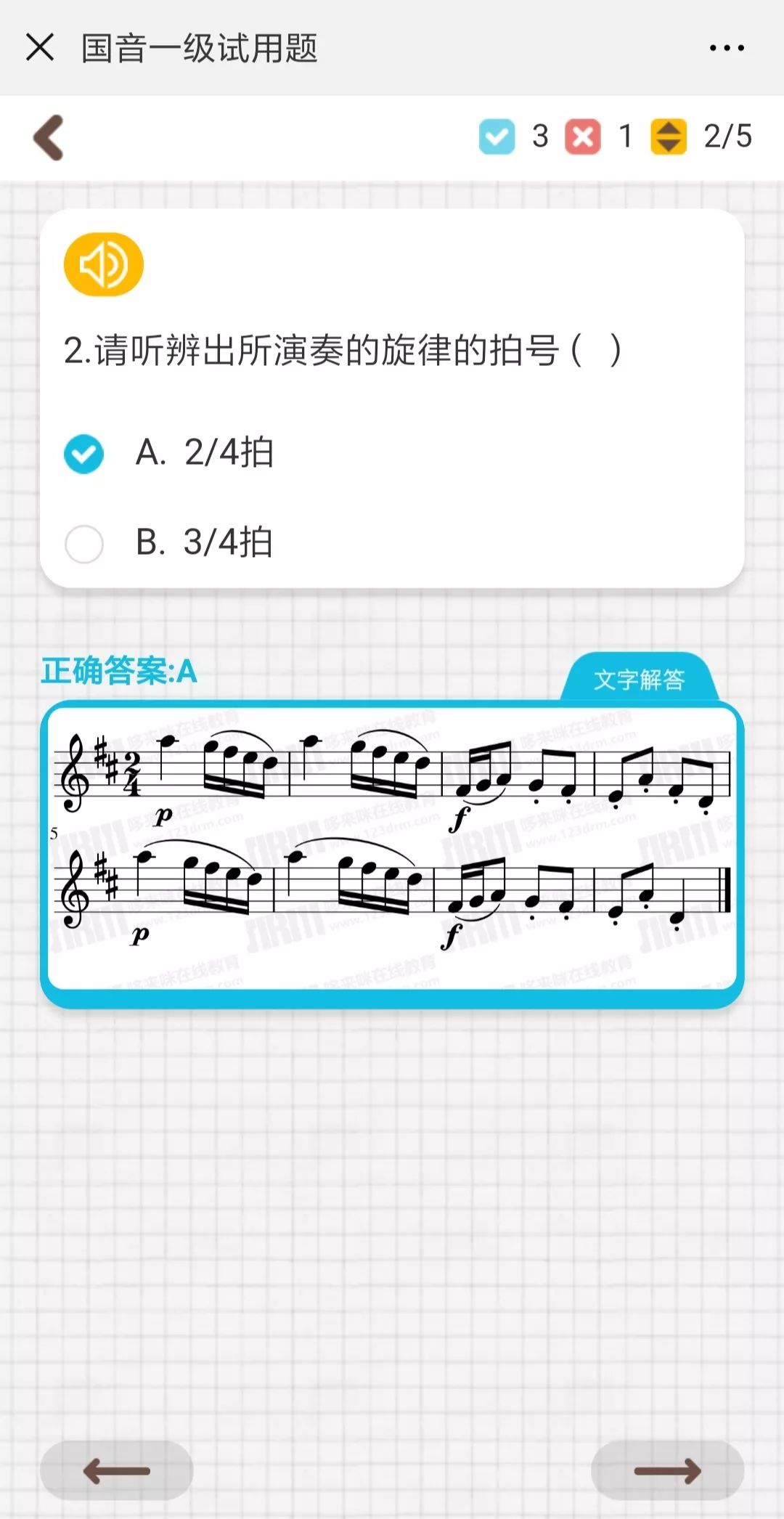Open the 文字解答 tab

639,680
